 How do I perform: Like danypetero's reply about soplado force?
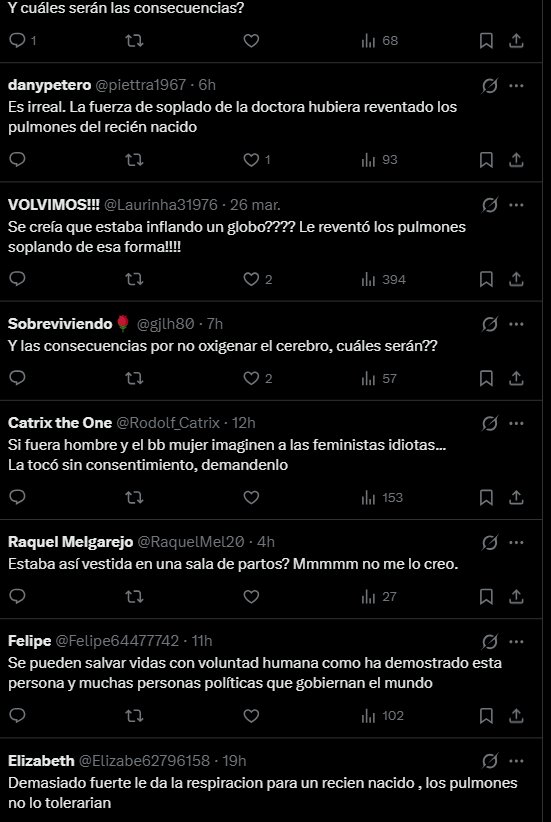click(252, 160)
